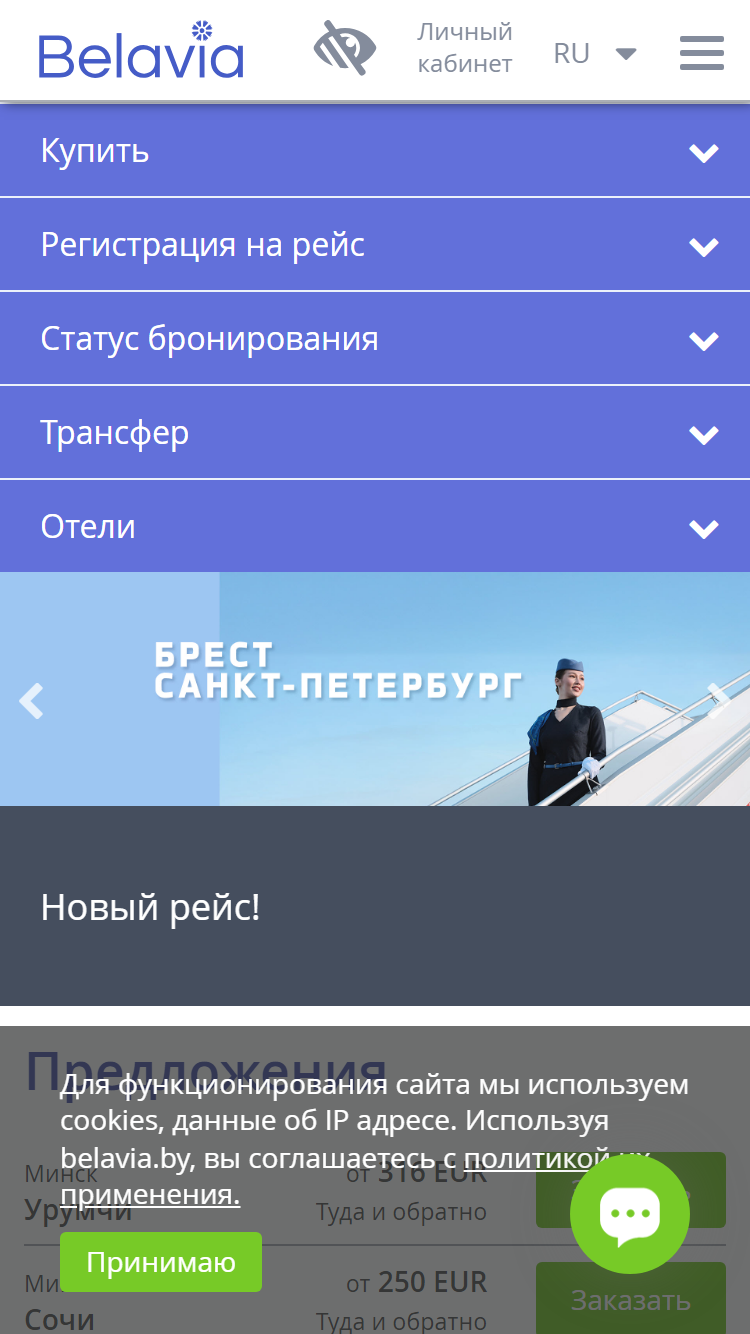Tap Заказать for the Сочи offer
The width and height of the screenshot is (750, 1334).
coord(630,1299)
